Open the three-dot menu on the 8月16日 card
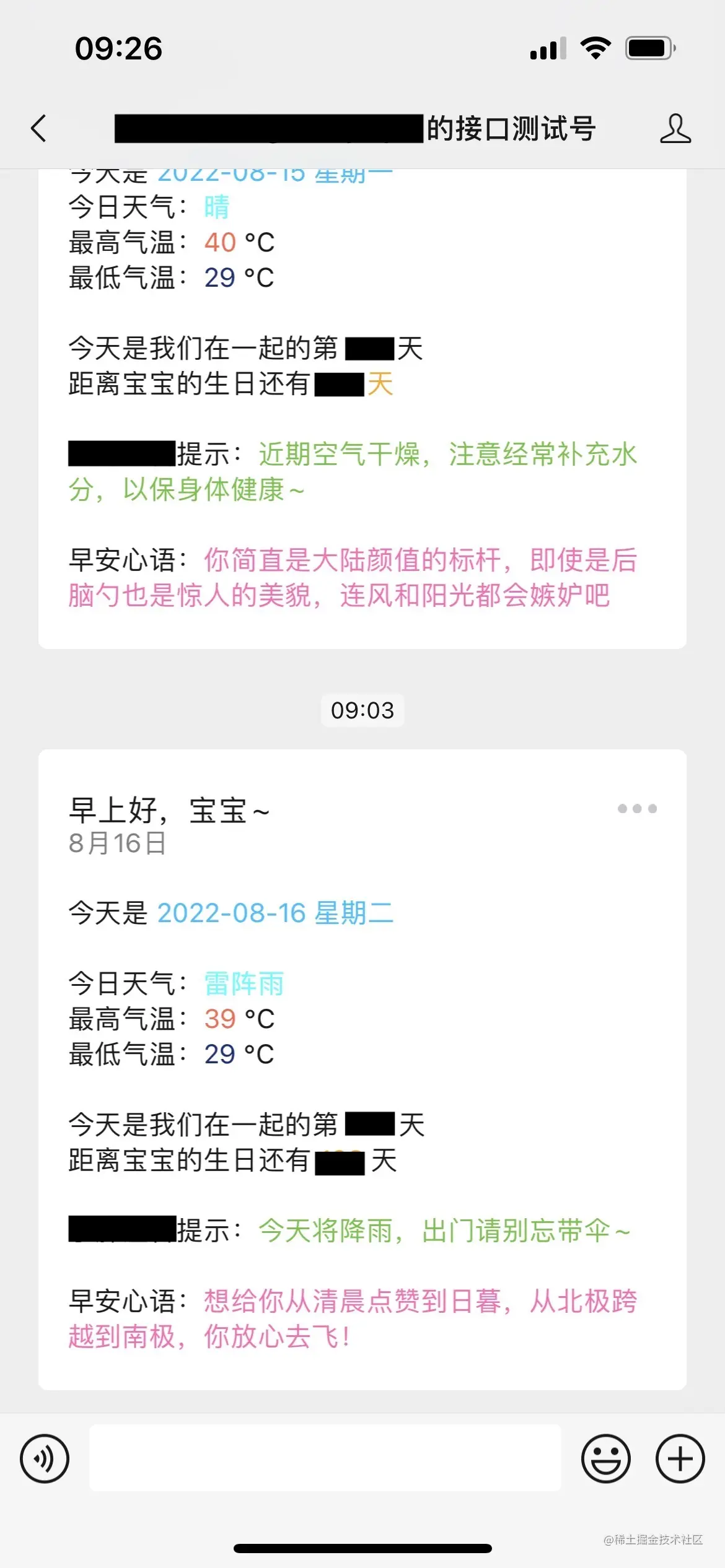The height and width of the screenshot is (1568, 725). tap(637, 809)
